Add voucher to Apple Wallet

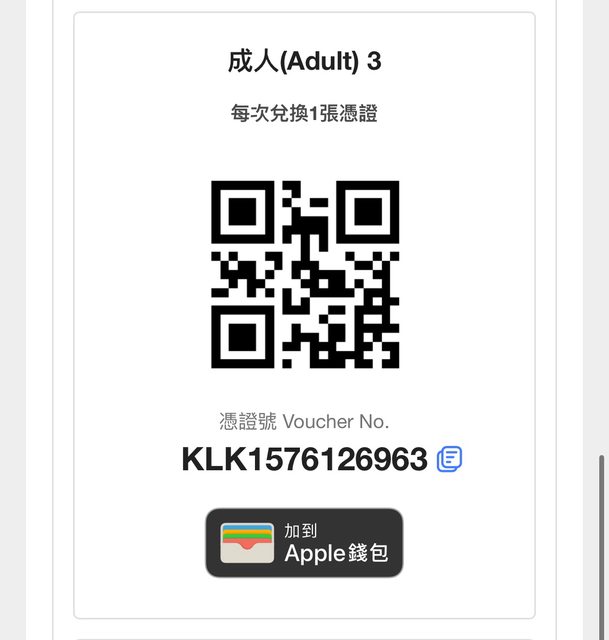(304, 542)
